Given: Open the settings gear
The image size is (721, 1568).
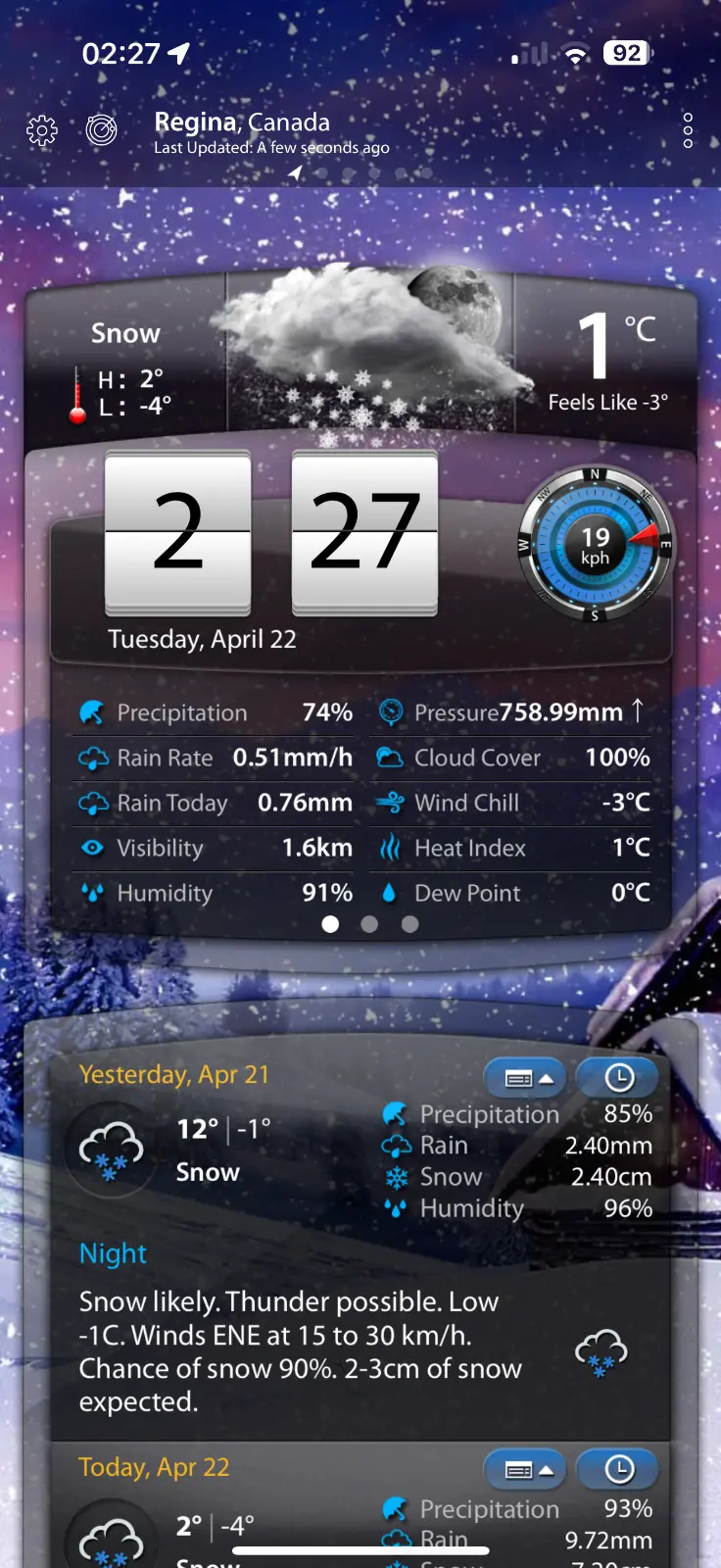Looking at the screenshot, I should [42, 130].
